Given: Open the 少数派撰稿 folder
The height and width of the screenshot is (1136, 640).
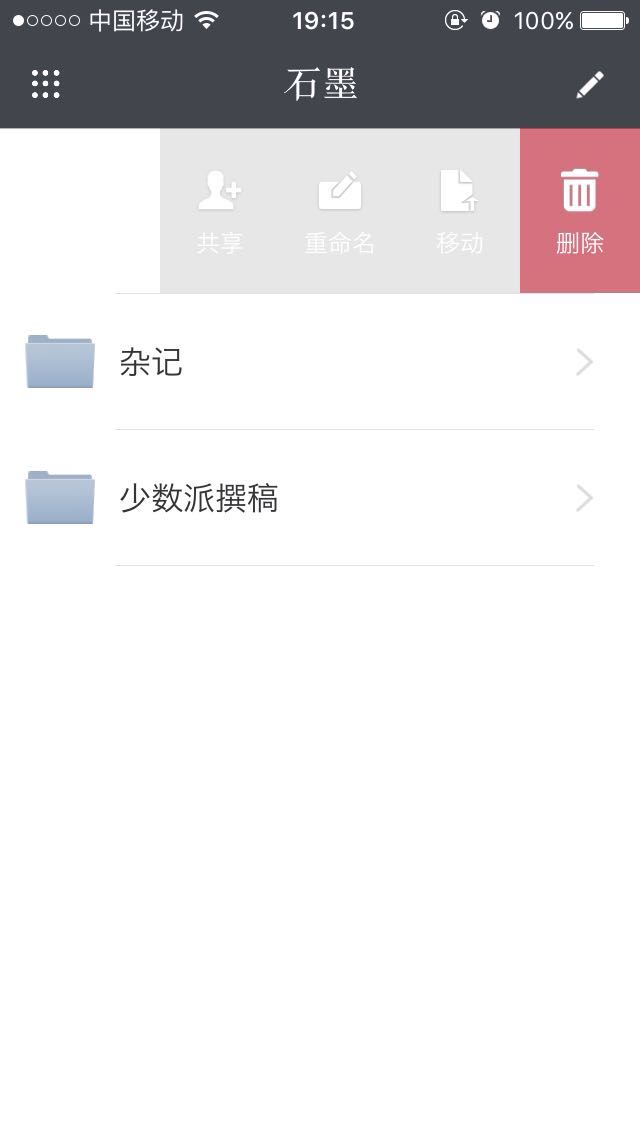Looking at the screenshot, I should (320, 498).
